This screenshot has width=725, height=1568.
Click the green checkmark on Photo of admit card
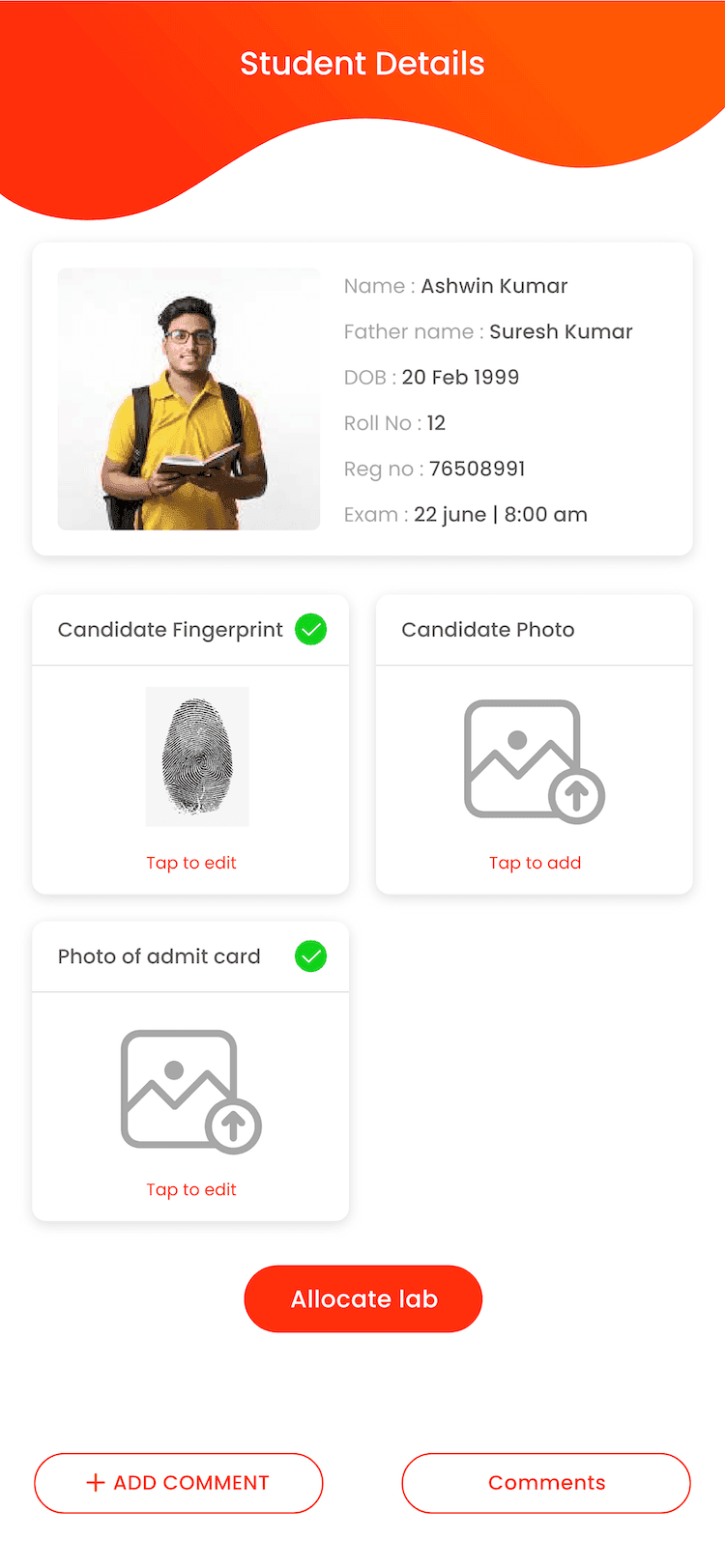311,956
